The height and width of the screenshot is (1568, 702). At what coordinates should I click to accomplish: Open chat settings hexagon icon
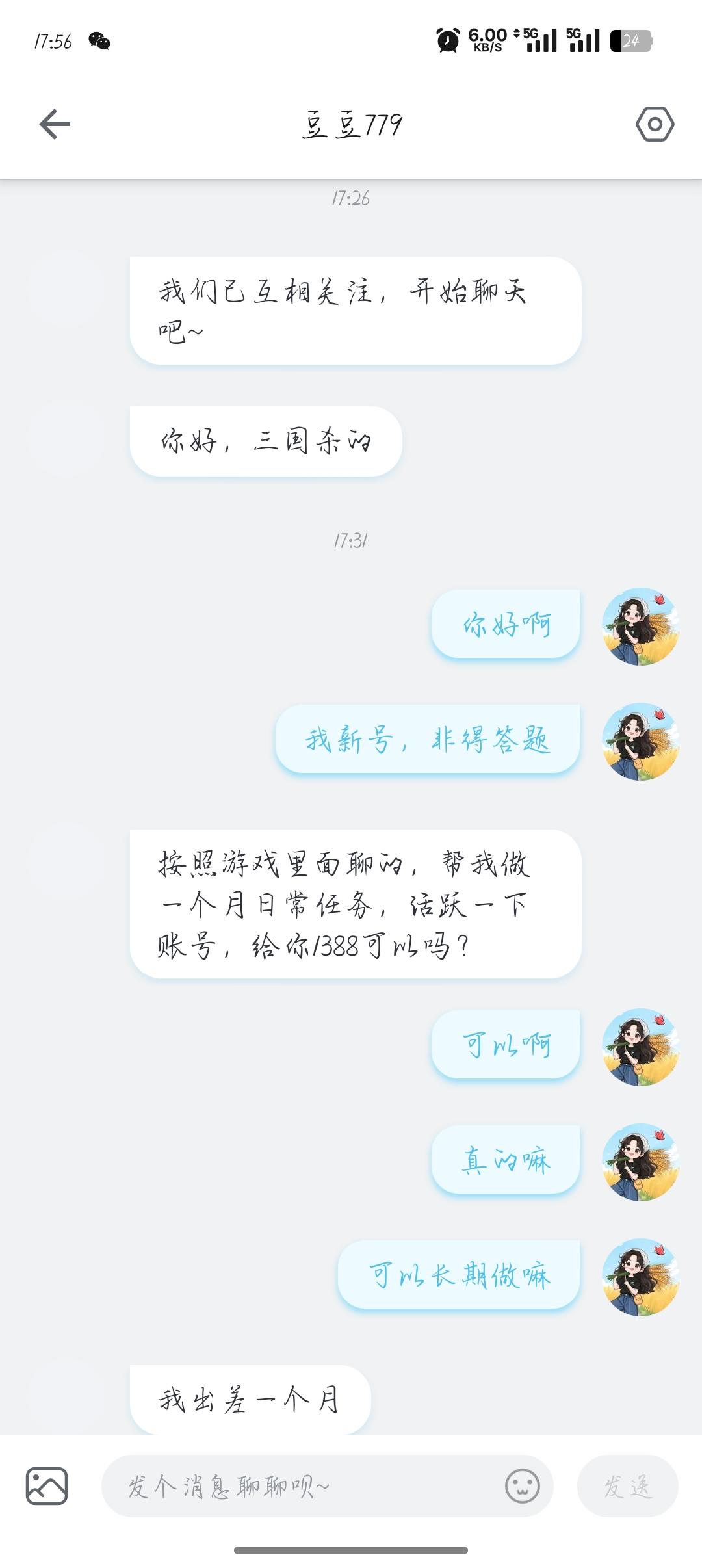click(655, 124)
